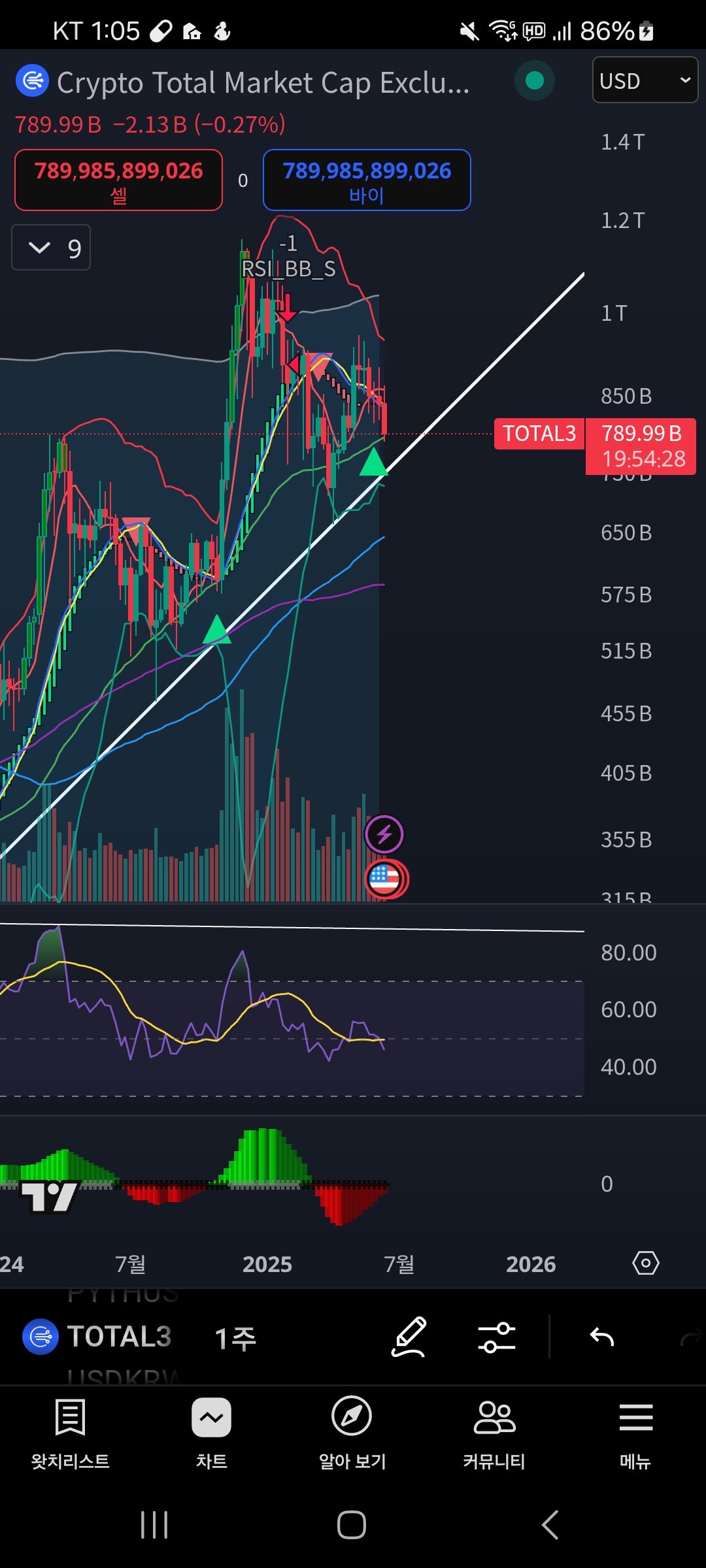
Task: Go back using system navigation arrow
Action: 550,1525
